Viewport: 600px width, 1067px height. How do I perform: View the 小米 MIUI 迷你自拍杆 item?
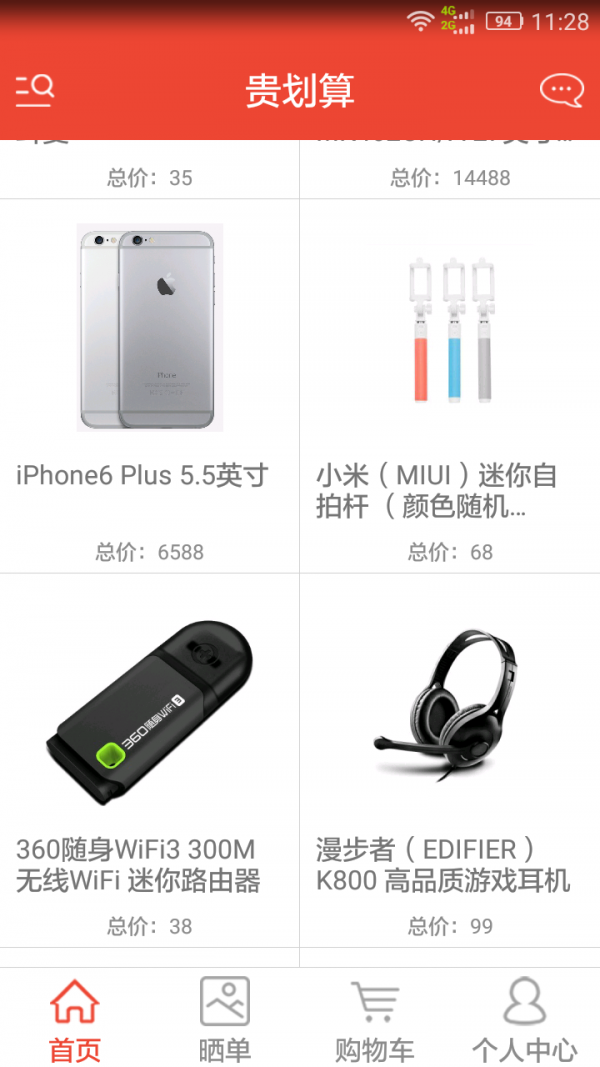(450, 385)
